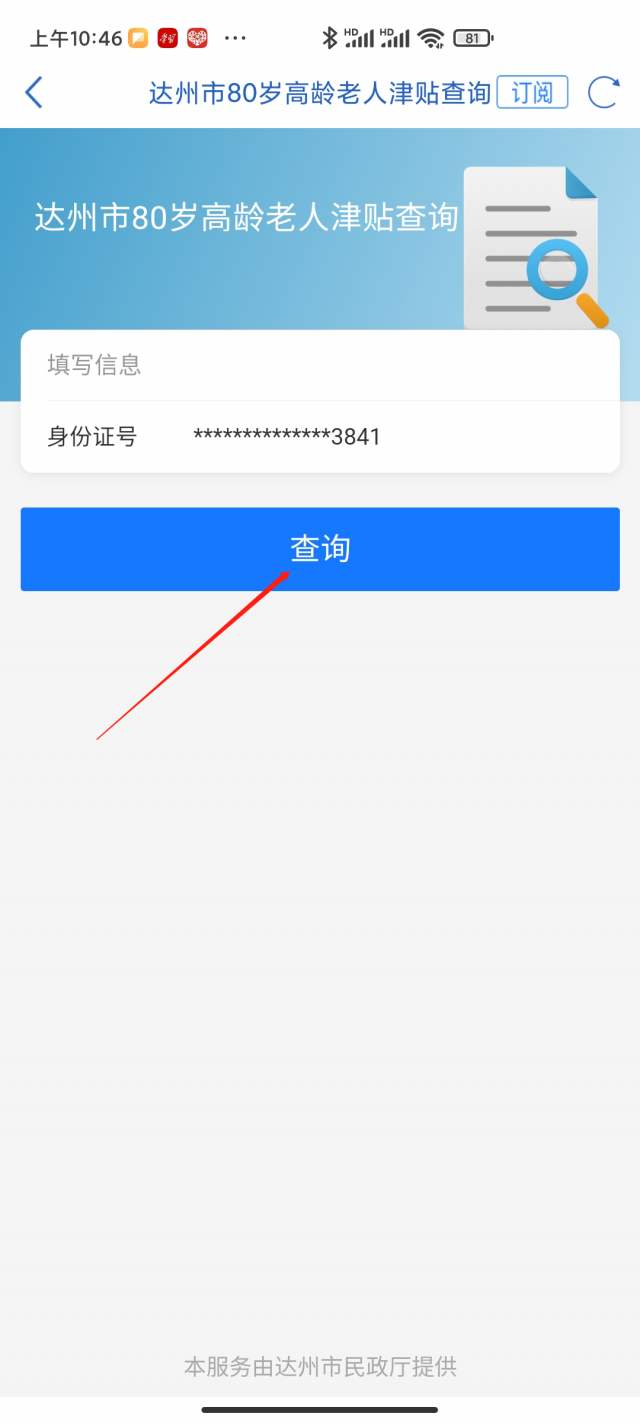The height and width of the screenshot is (1423, 640).
Task: Tap the 订阅 subscribe button
Action: (x=532, y=92)
